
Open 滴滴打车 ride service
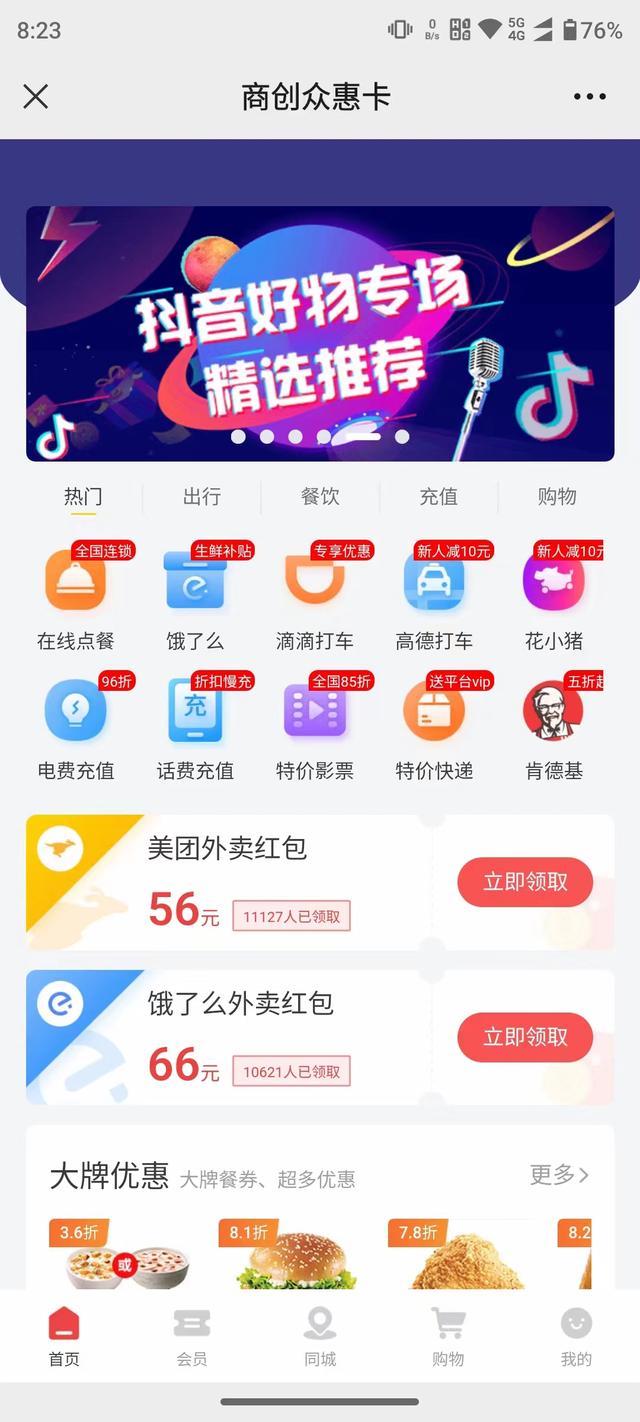pyautogui.click(x=315, y=598)
